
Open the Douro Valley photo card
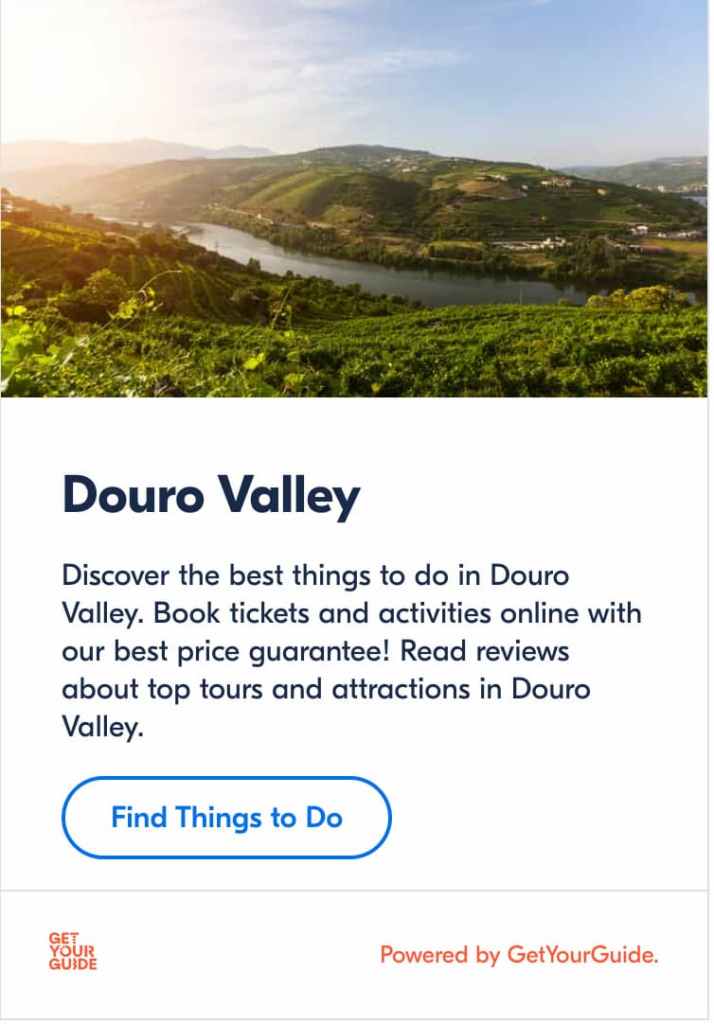(355, 199)
